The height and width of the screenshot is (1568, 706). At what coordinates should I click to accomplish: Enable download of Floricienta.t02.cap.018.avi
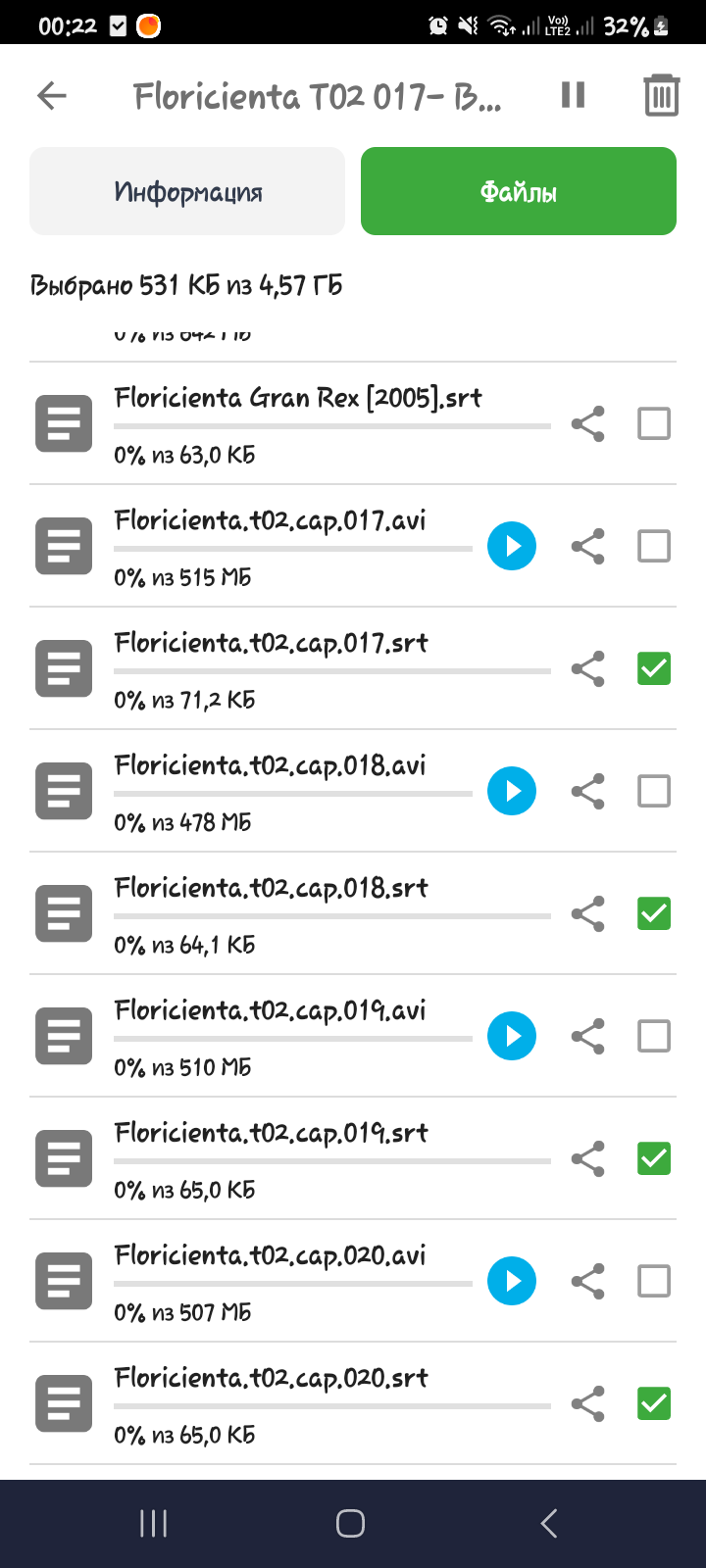[654, 791]
